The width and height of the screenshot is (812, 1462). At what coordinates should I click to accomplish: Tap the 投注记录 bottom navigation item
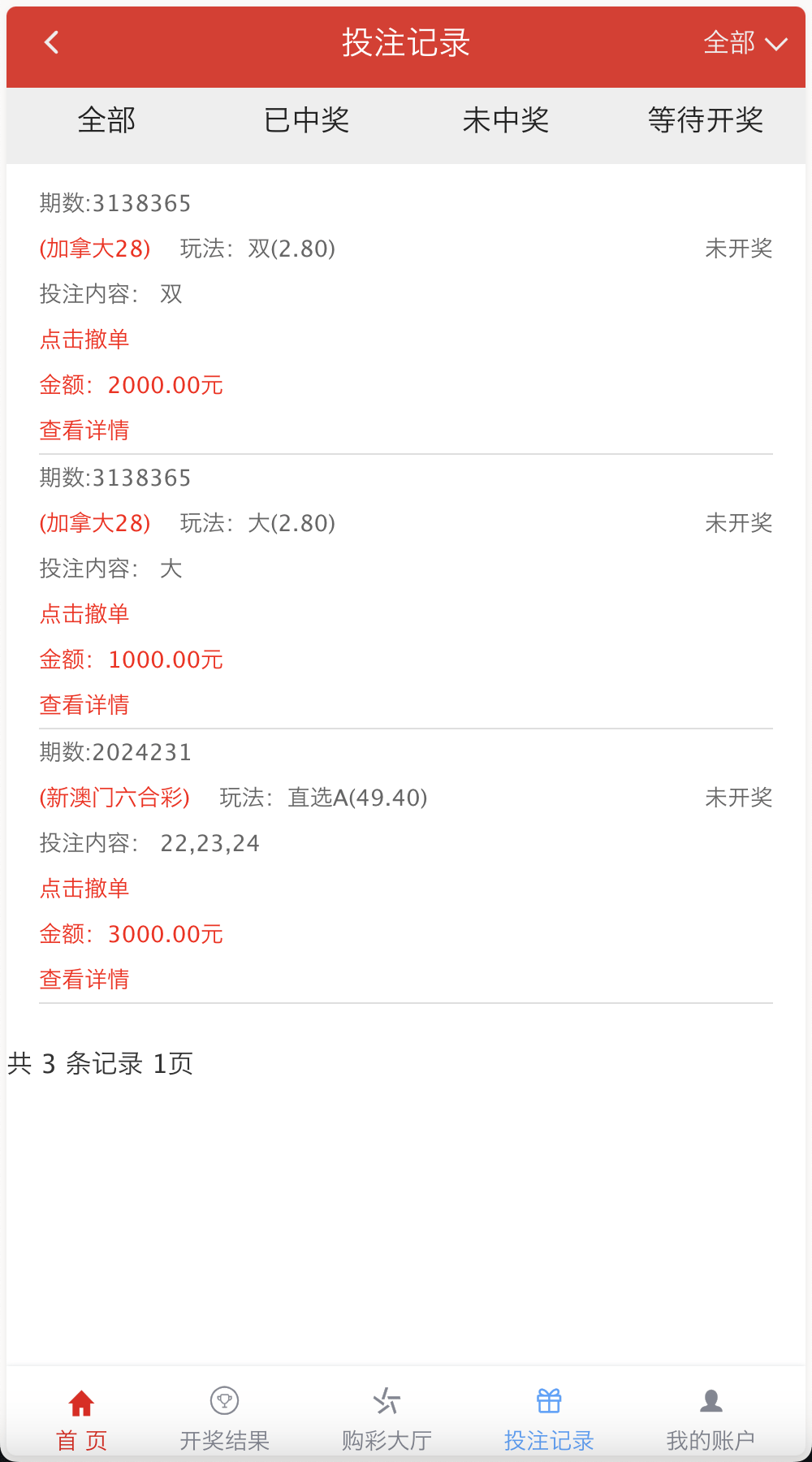click(549, 1419)
